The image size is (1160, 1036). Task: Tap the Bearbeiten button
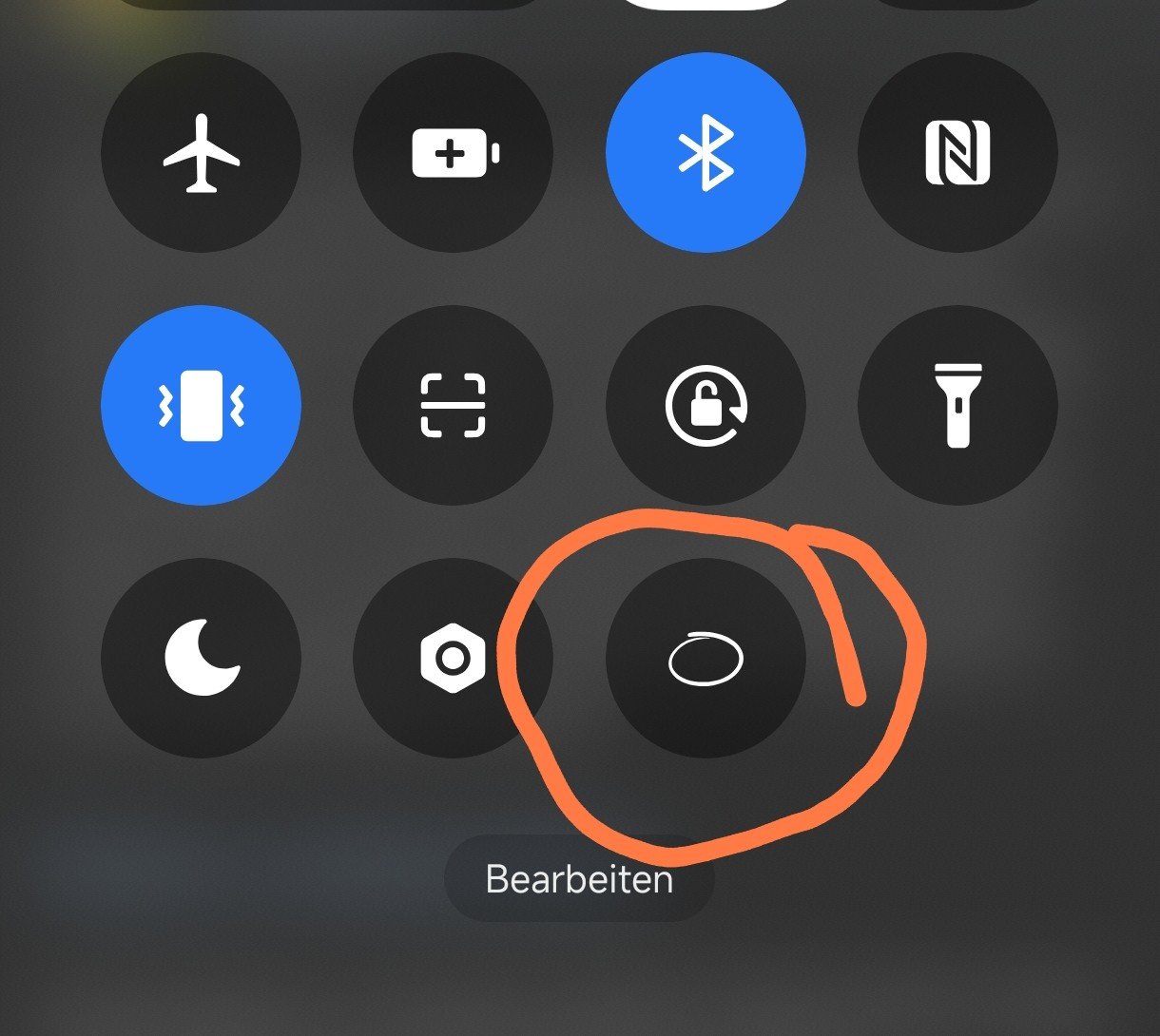tap(579, 879)
